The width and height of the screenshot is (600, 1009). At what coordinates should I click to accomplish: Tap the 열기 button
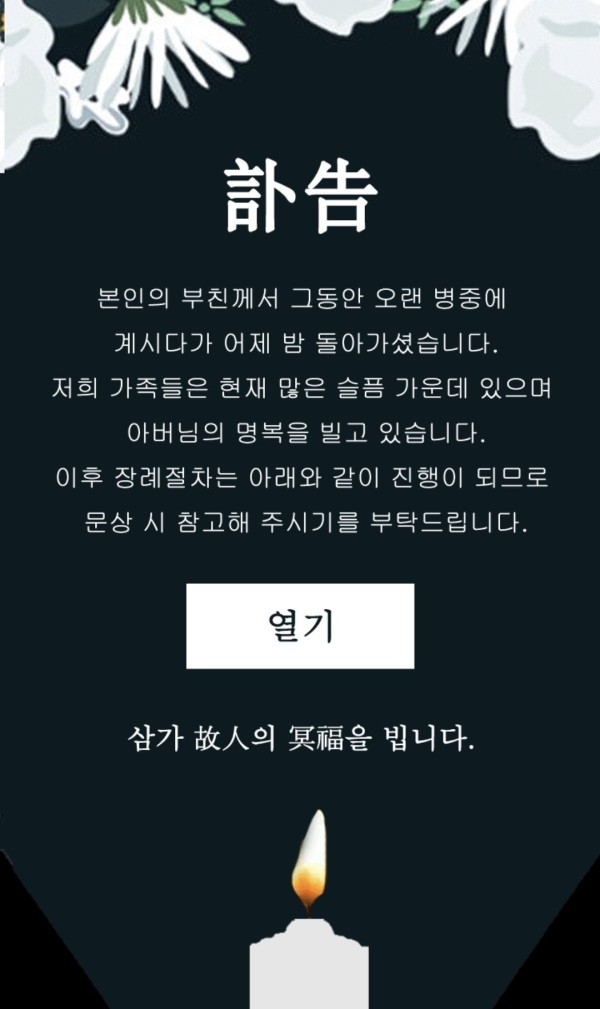[300, 626]
